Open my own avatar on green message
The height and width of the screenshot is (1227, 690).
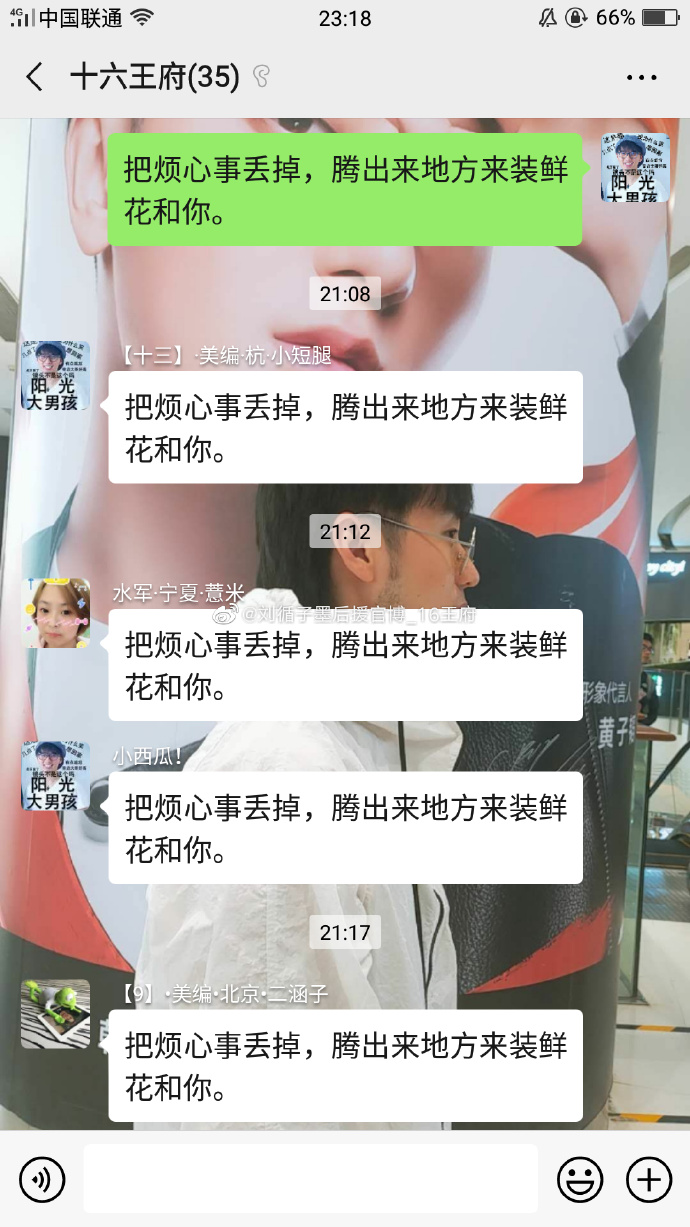(x=634, y=167)
